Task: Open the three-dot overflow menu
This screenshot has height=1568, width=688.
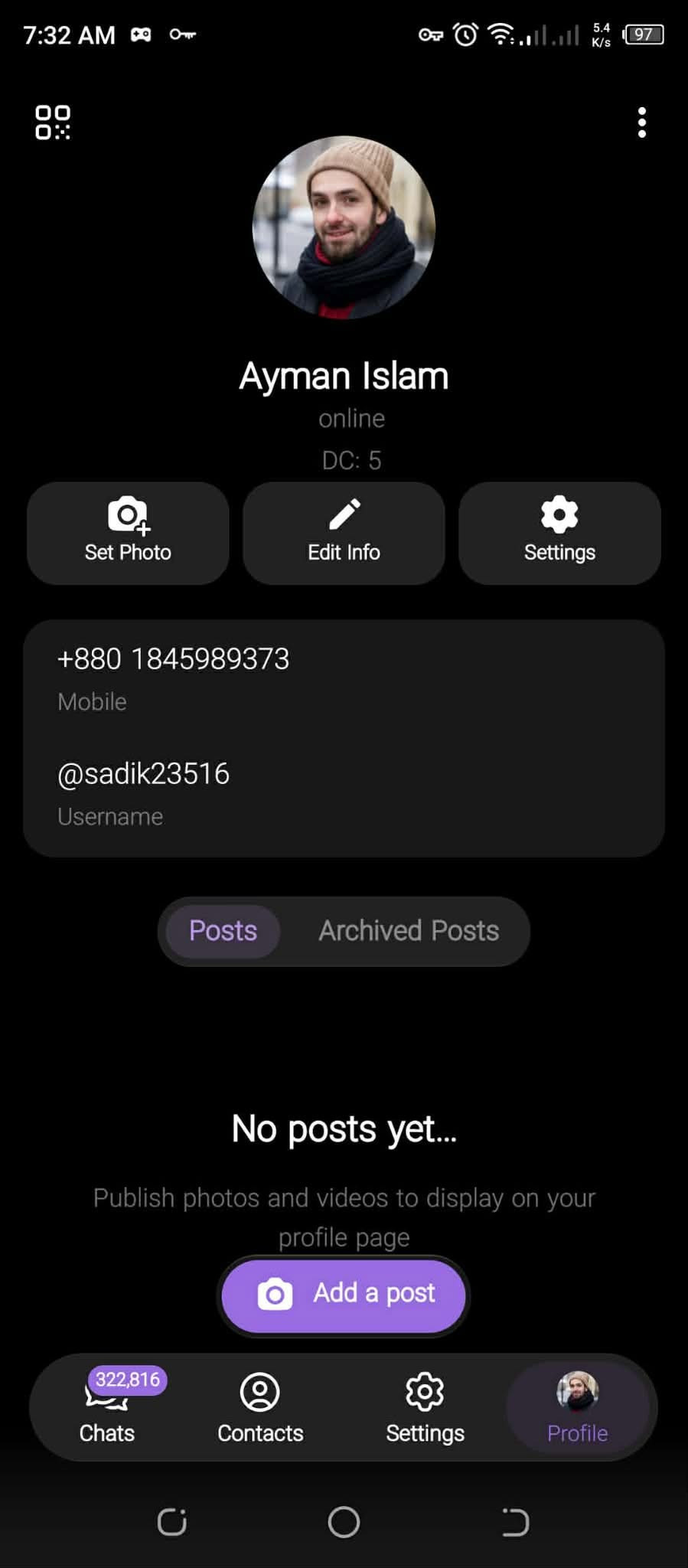Action: point(641,122)
